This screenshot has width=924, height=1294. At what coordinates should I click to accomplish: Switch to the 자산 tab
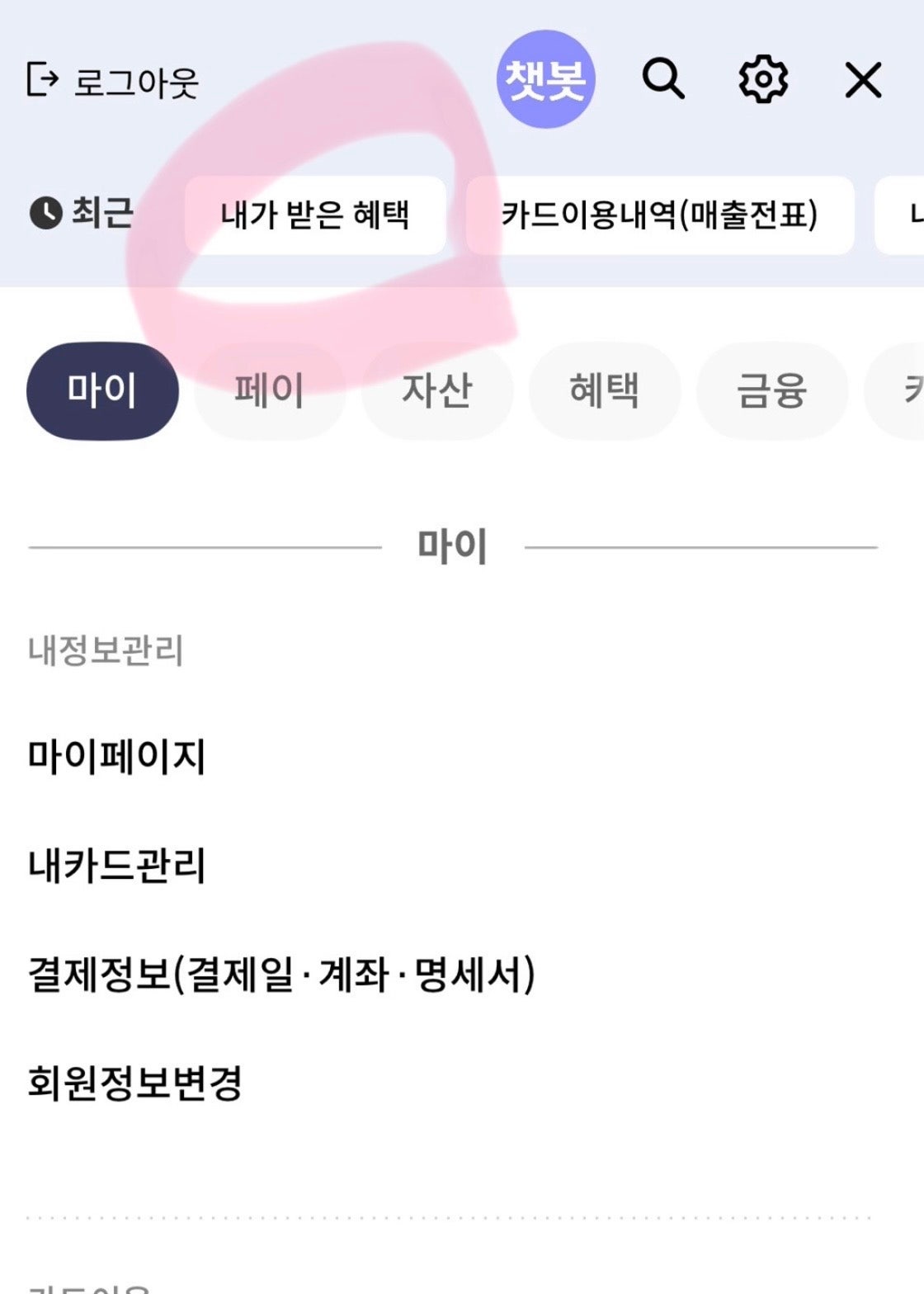click(437, 390)
